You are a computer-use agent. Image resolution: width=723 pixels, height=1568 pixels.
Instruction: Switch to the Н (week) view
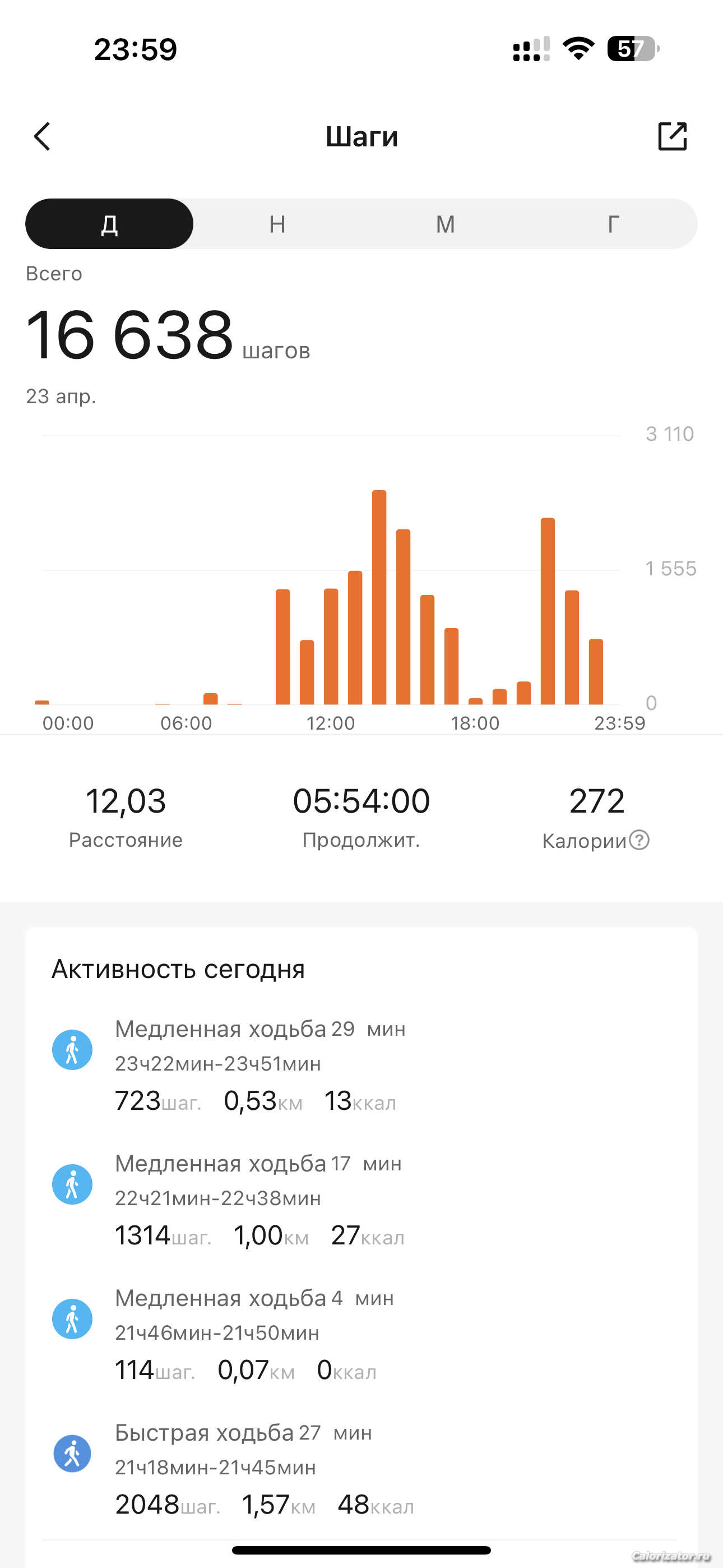(x=277, y=224)
